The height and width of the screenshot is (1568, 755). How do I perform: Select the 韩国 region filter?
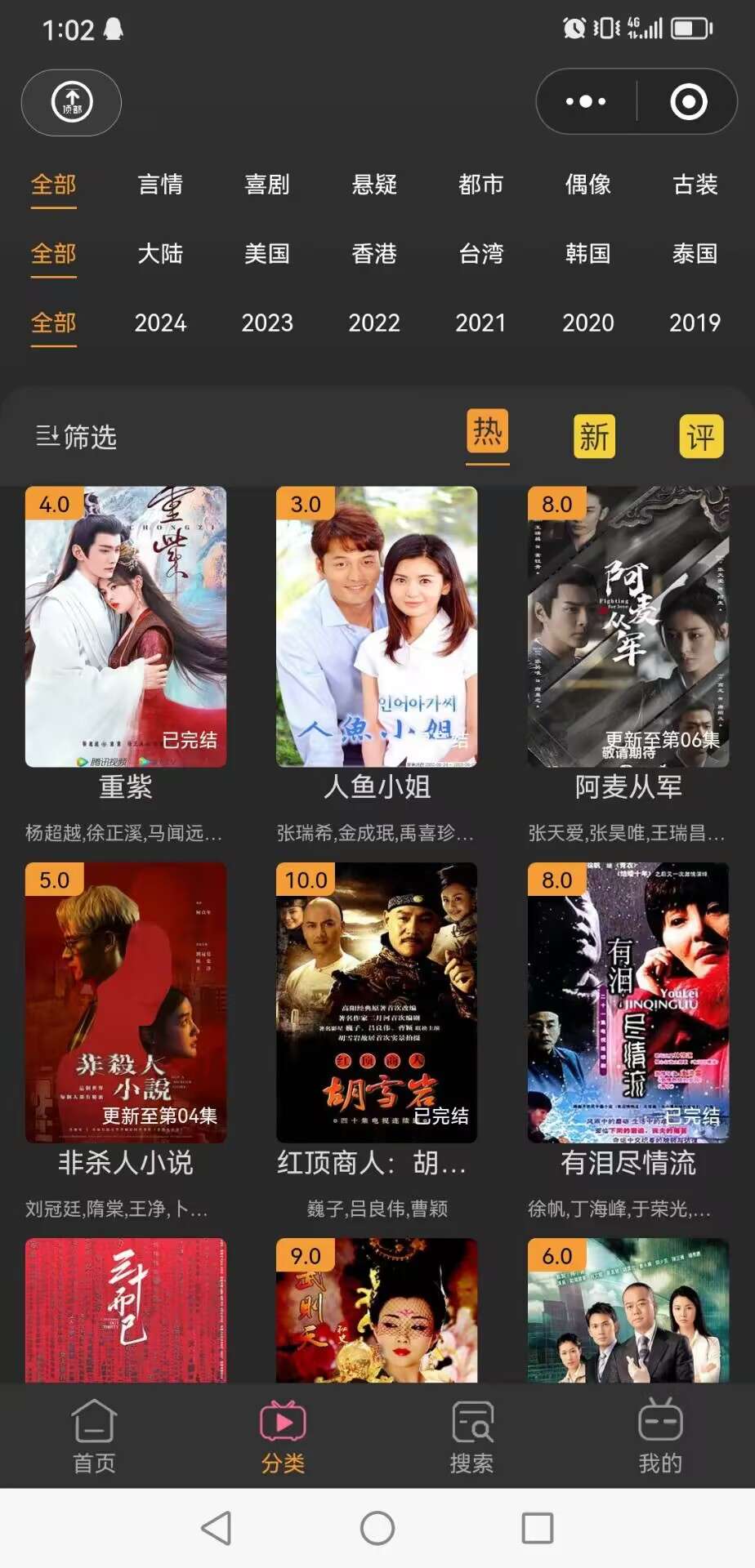[587, 254]
